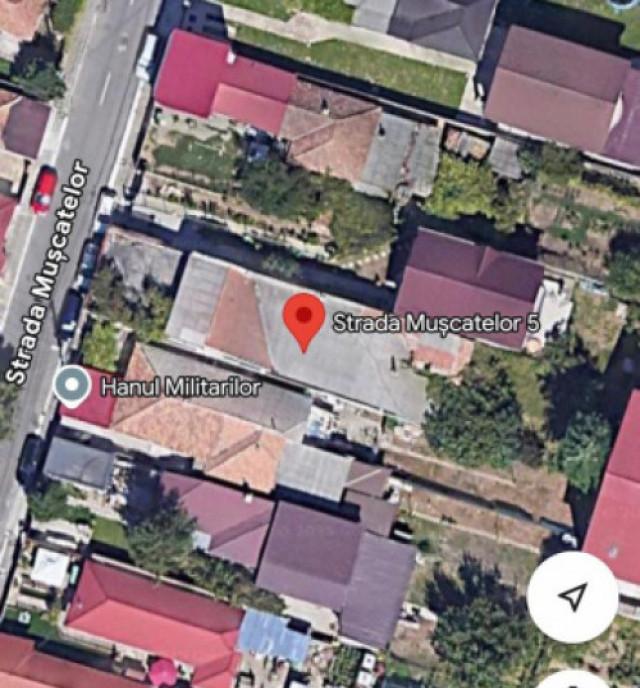Open the Hanul Militarilor place marker
Image resolution: width=640 pixels, height=688 pixels.
(72, 386)
